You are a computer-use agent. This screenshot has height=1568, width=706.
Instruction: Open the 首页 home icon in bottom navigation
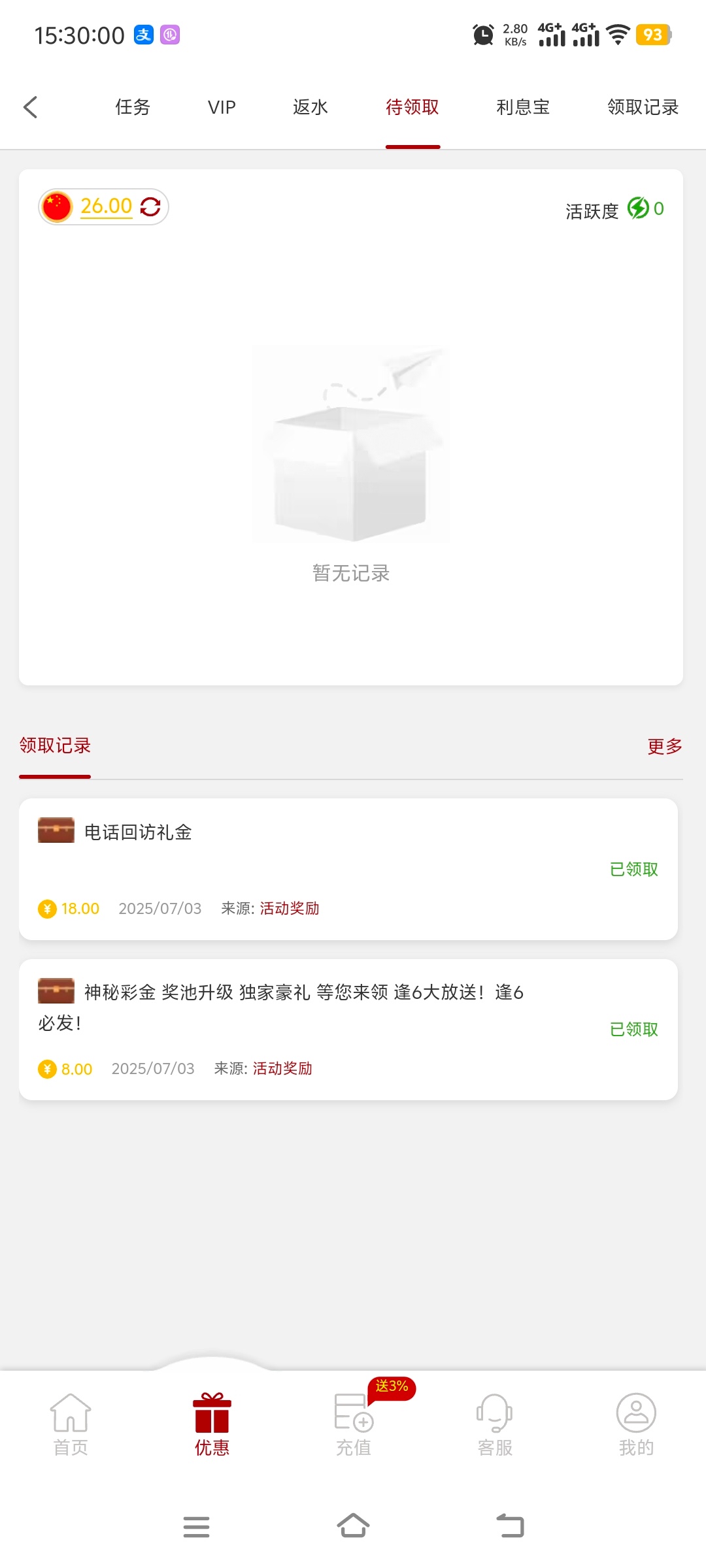tap(70, 1413)
